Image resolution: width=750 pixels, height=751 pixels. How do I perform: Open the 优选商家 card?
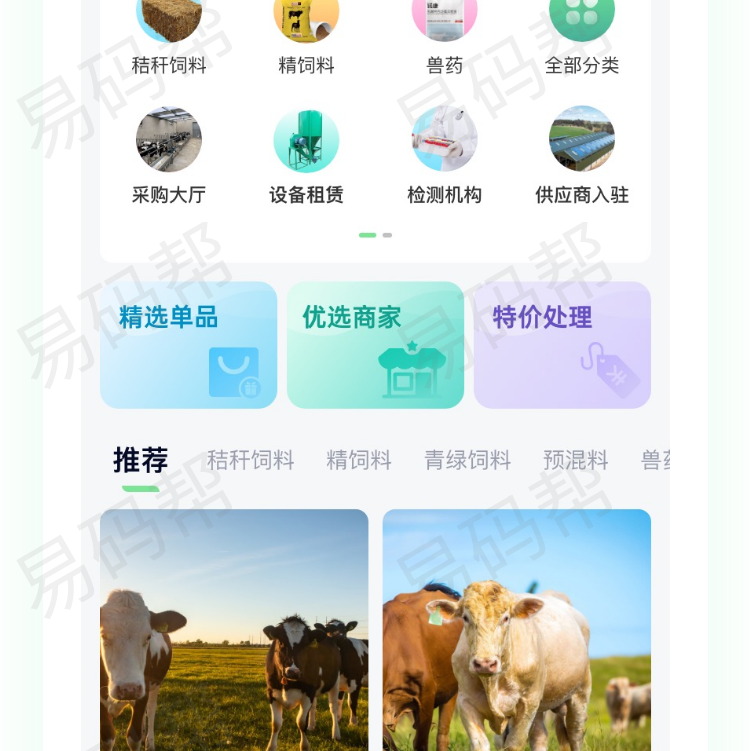pos(375,345)
